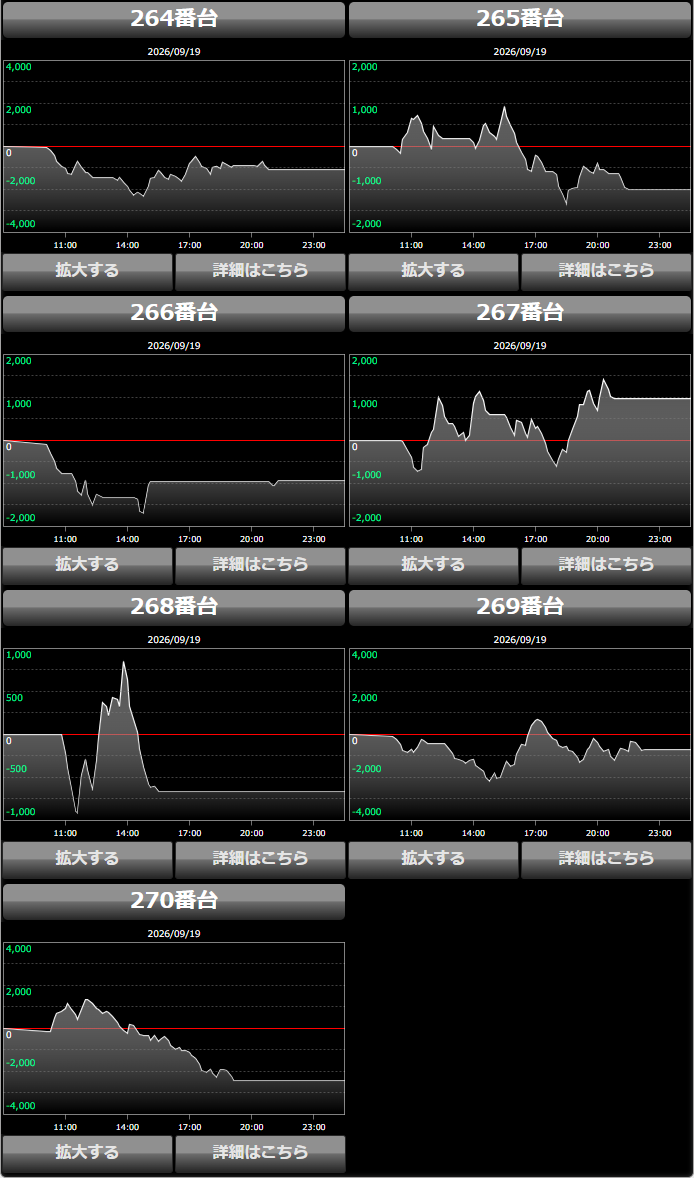Viewport: 694px width, 1178px height.
Task: Enlarge the chart for 270番台
Action: pyautogui.click(x=88, y=1154)
